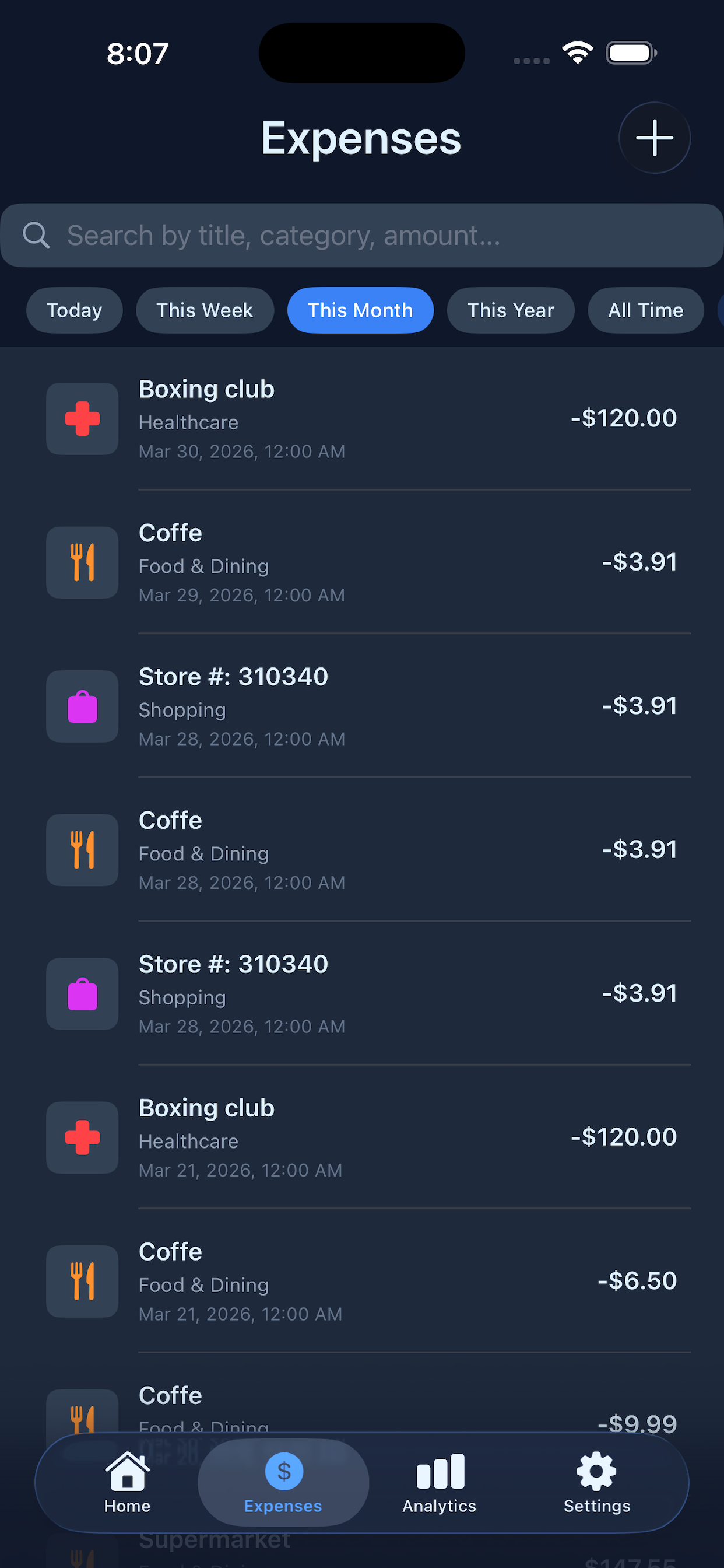Screen dimensions: 724x1568
Task: Select the This Week filter chip
Action: pos(205,310)
